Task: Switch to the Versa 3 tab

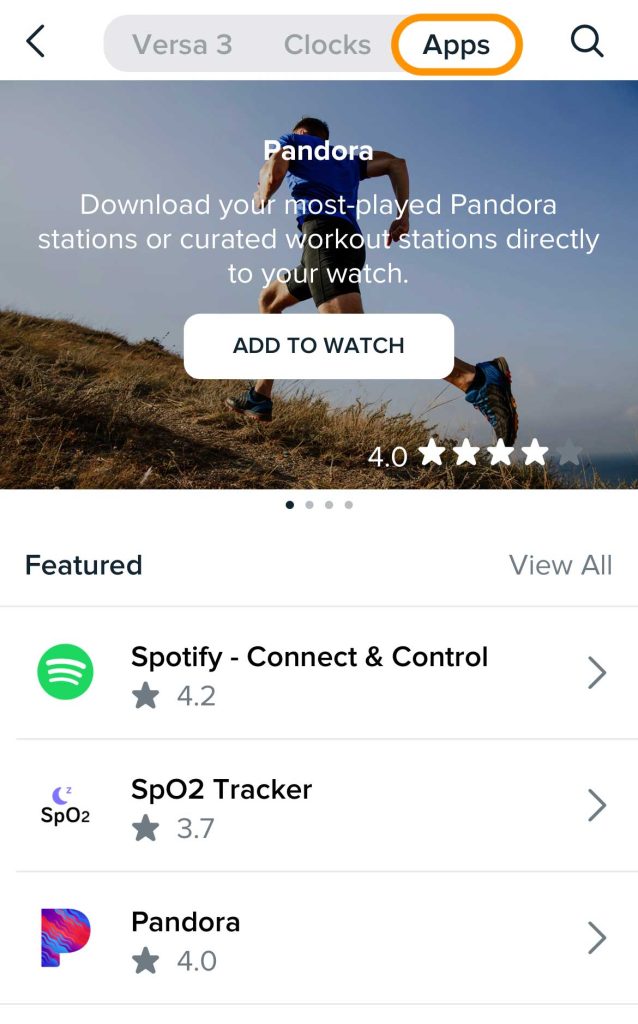Action: tap(182, 45)
